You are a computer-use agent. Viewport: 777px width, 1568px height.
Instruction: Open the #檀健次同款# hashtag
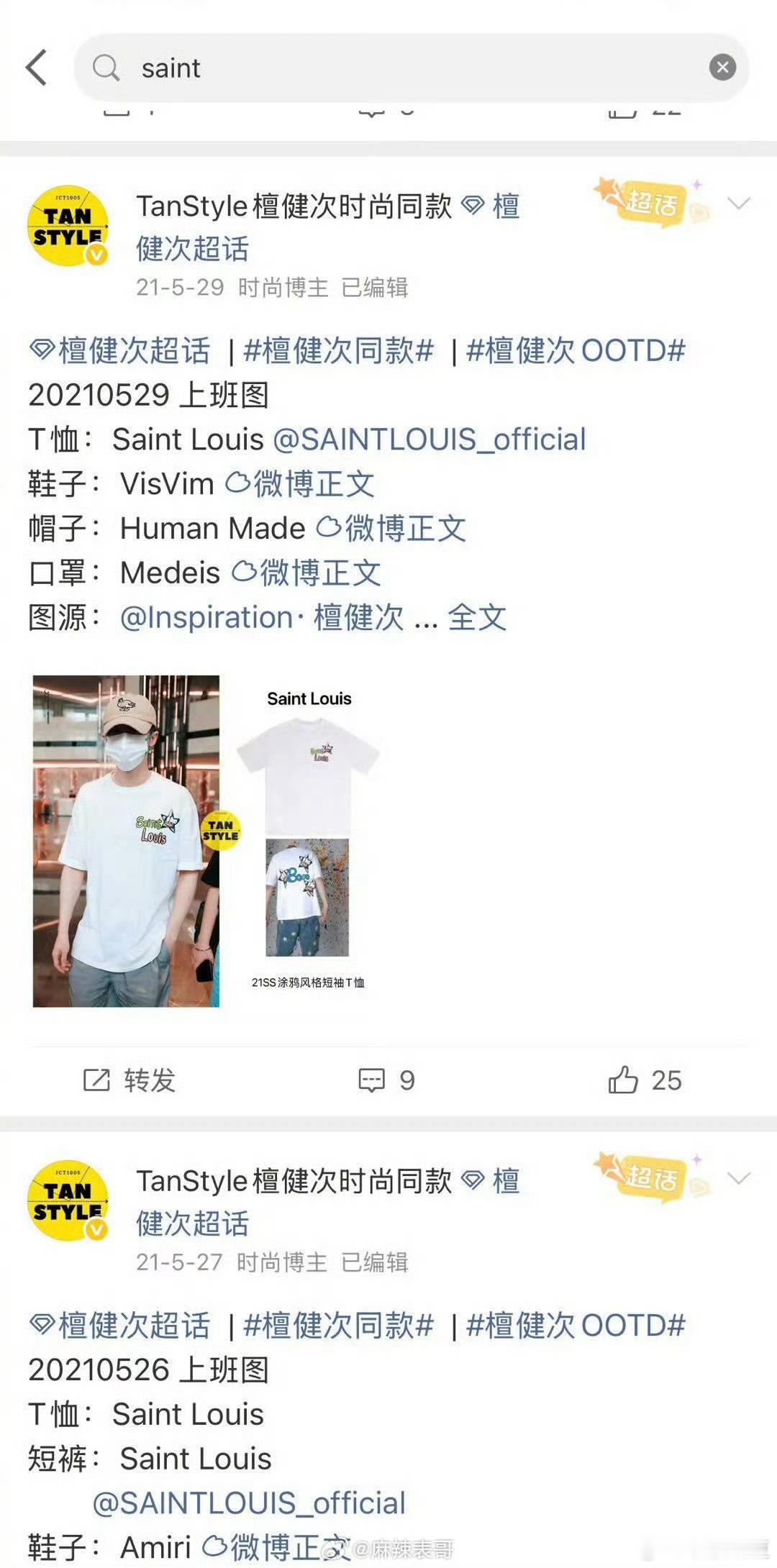pyautogui.click(x=338, y=350)
